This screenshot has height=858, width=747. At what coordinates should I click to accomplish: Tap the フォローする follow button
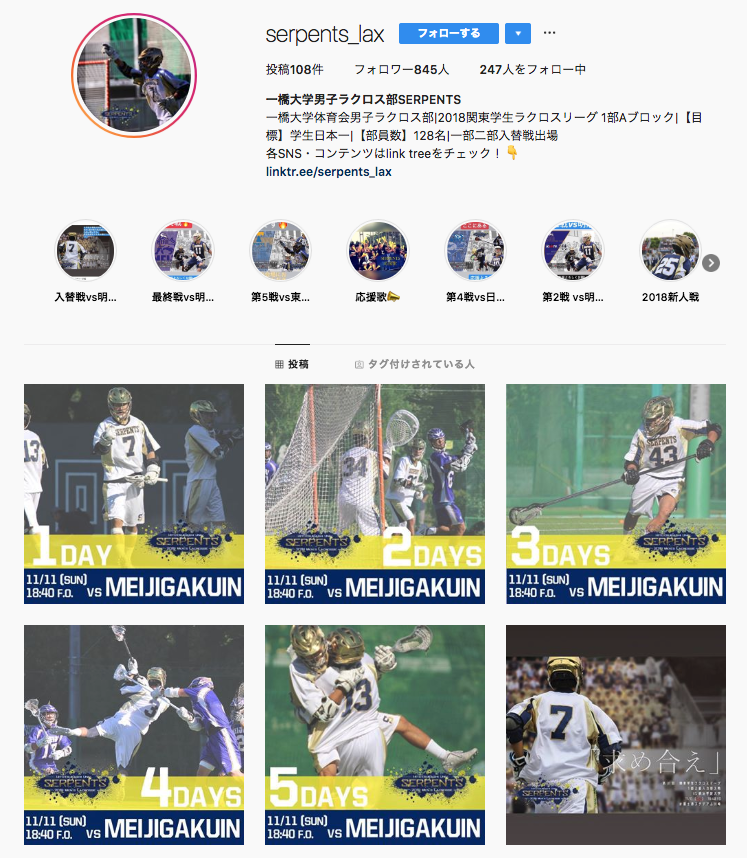pos(448,33)
